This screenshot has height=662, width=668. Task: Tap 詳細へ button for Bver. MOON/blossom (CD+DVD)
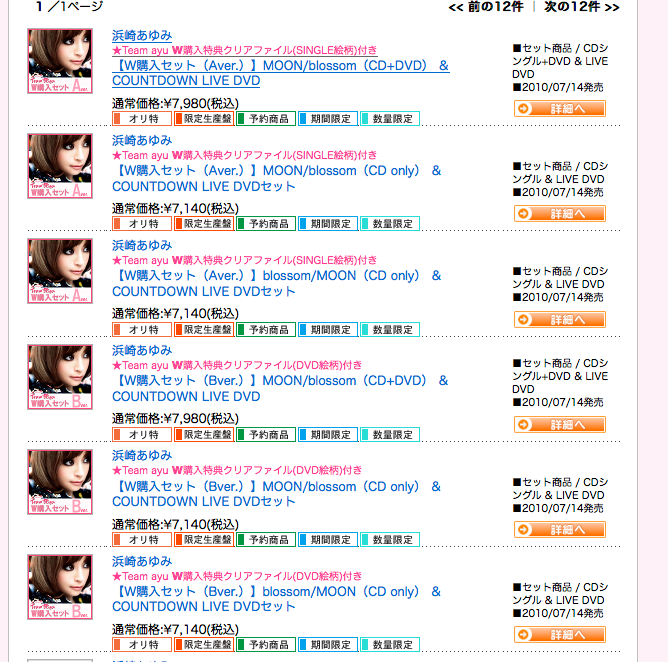point(559,424)
